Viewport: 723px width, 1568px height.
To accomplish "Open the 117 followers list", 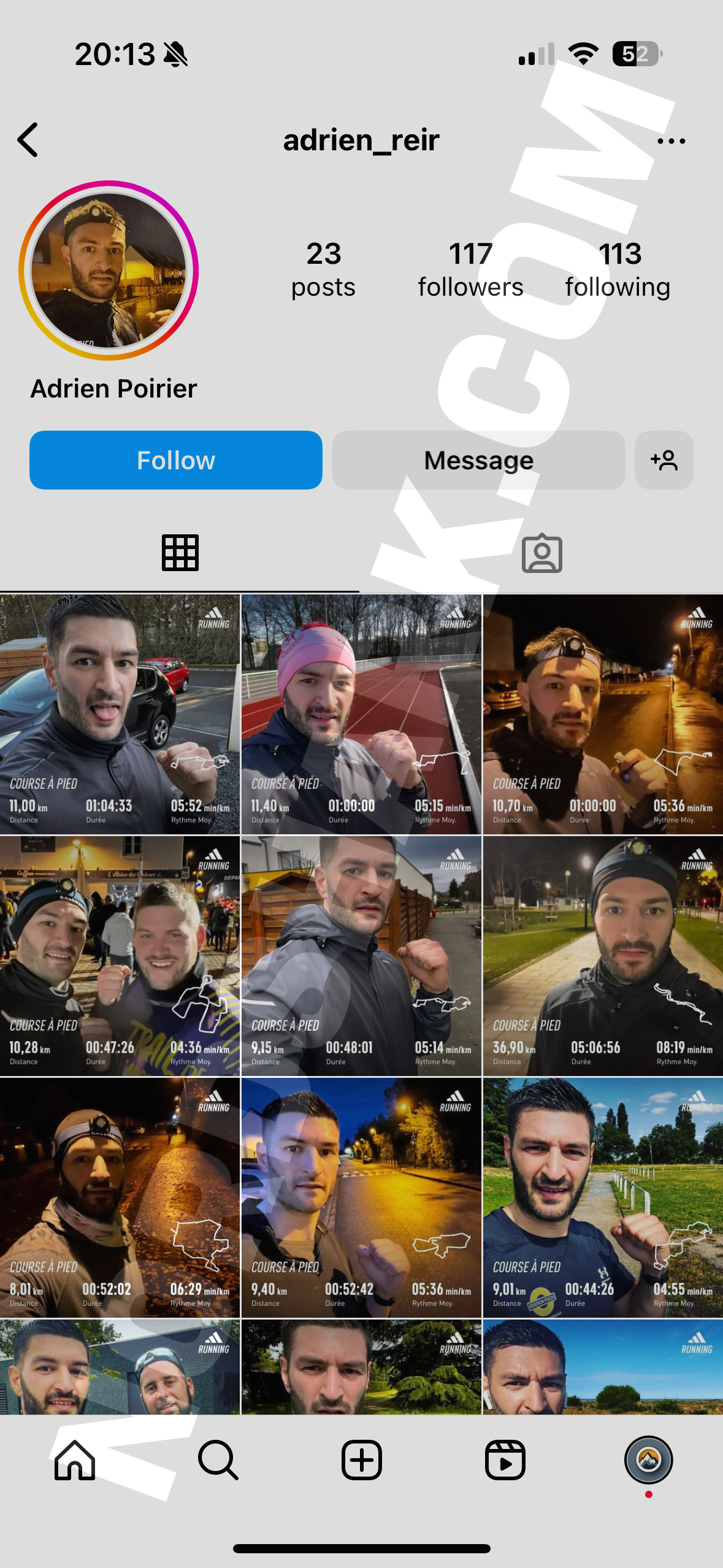I will [470, 270].
